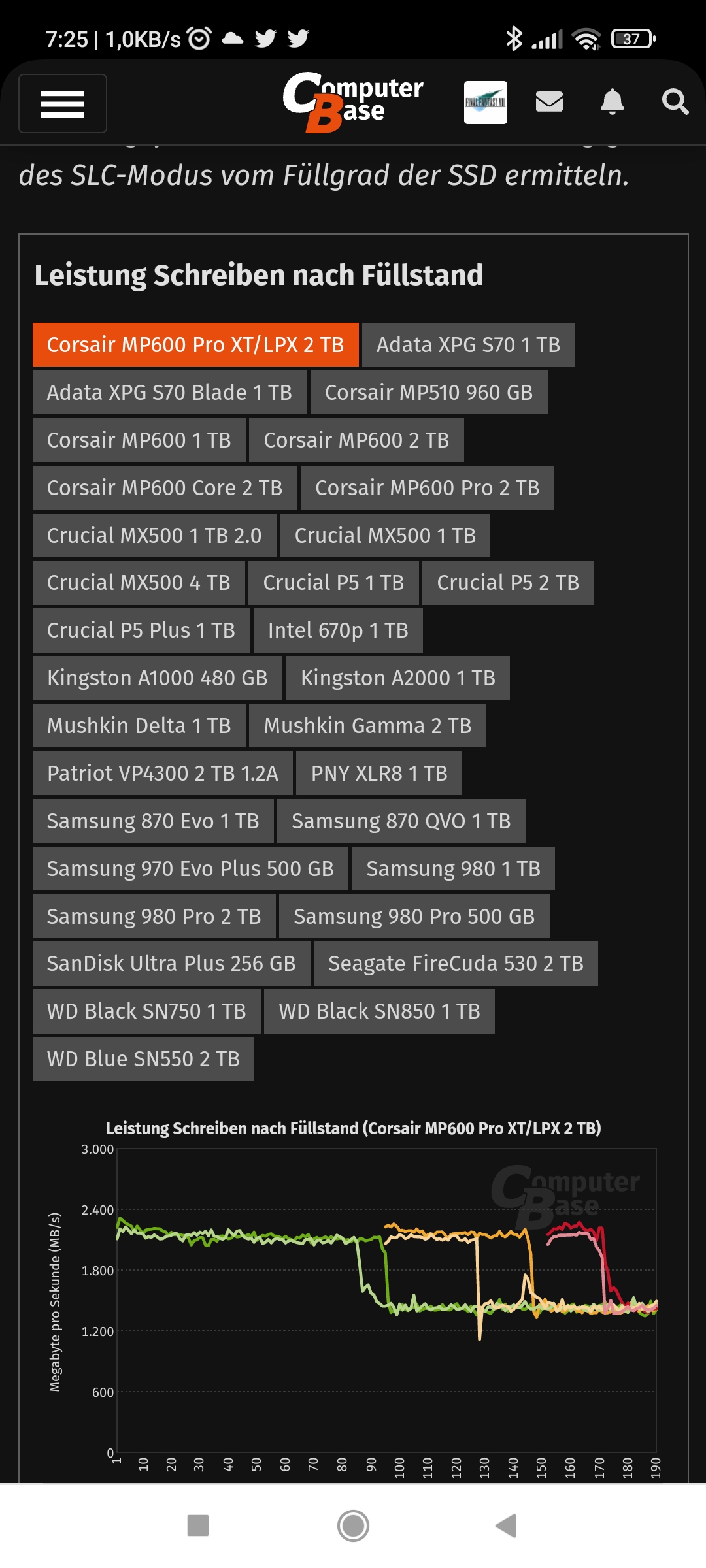
Task: Go back with the system back button
Action: (x=507, y=1526)
